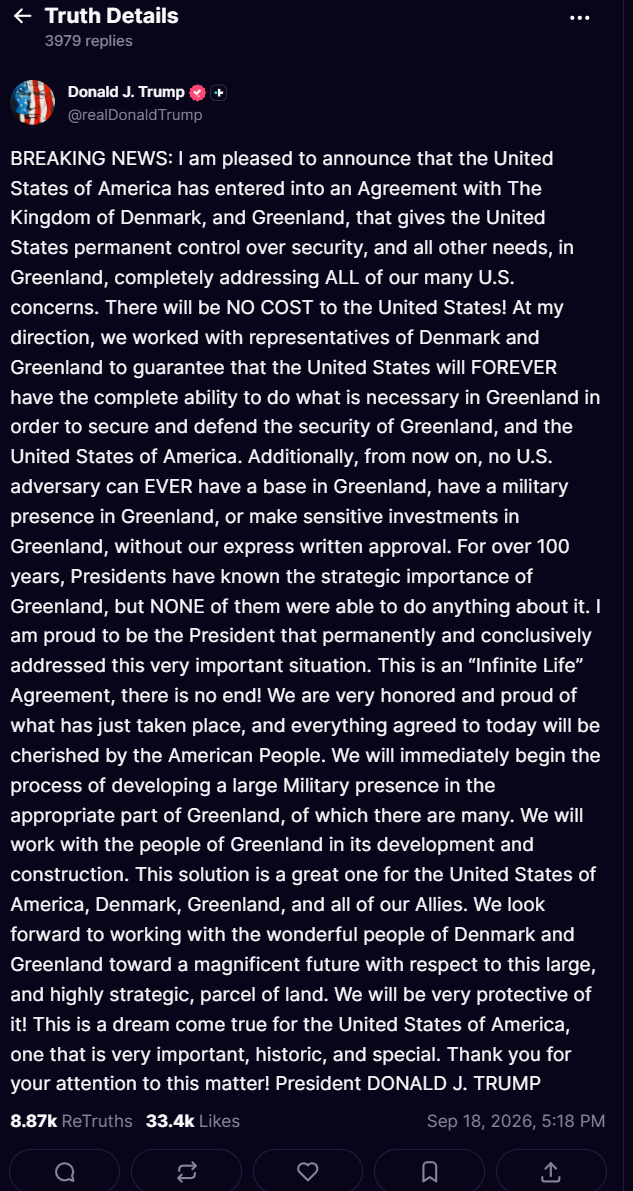The image size is (633, 1191).
Task: Like this Truth with the heart
Action: click(x=308, y=1170)
